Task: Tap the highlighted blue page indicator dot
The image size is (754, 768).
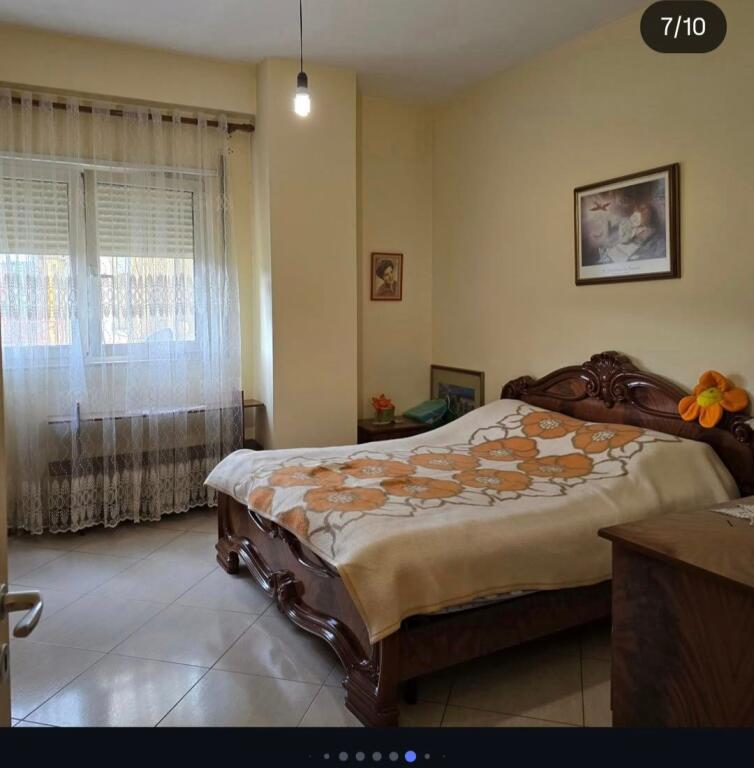Action: [x=410, y=756]
